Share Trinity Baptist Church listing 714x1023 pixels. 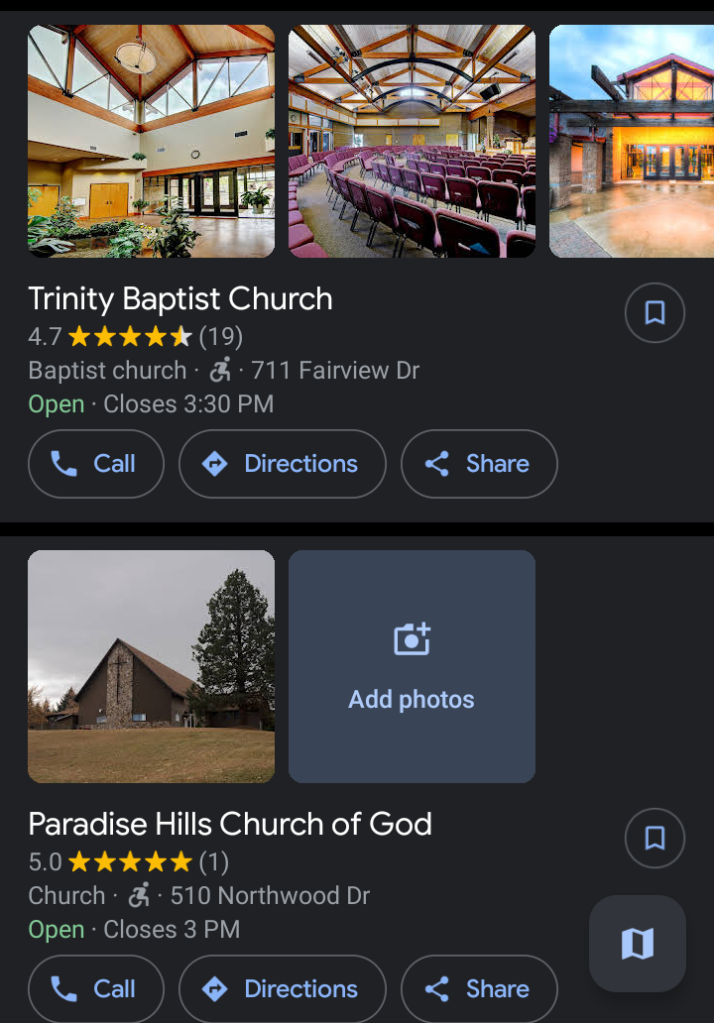click(x=479, y=464)
